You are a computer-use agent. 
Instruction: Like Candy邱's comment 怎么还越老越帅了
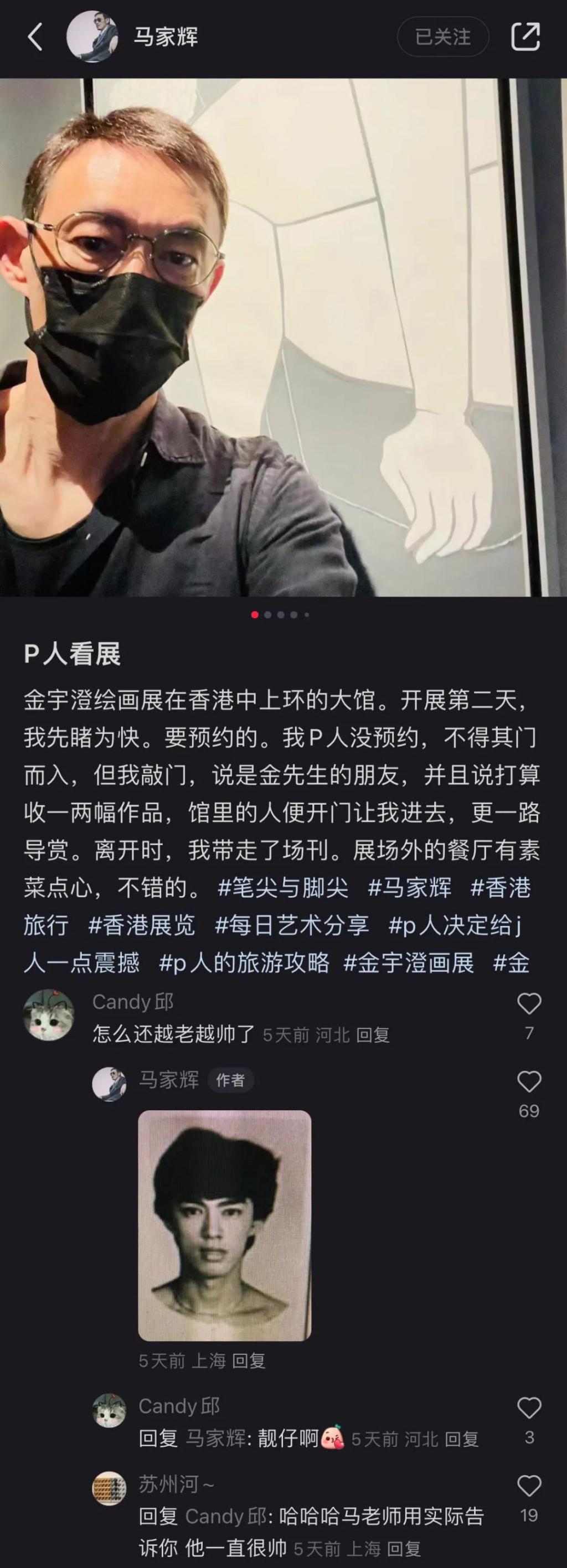point(529,1004)
